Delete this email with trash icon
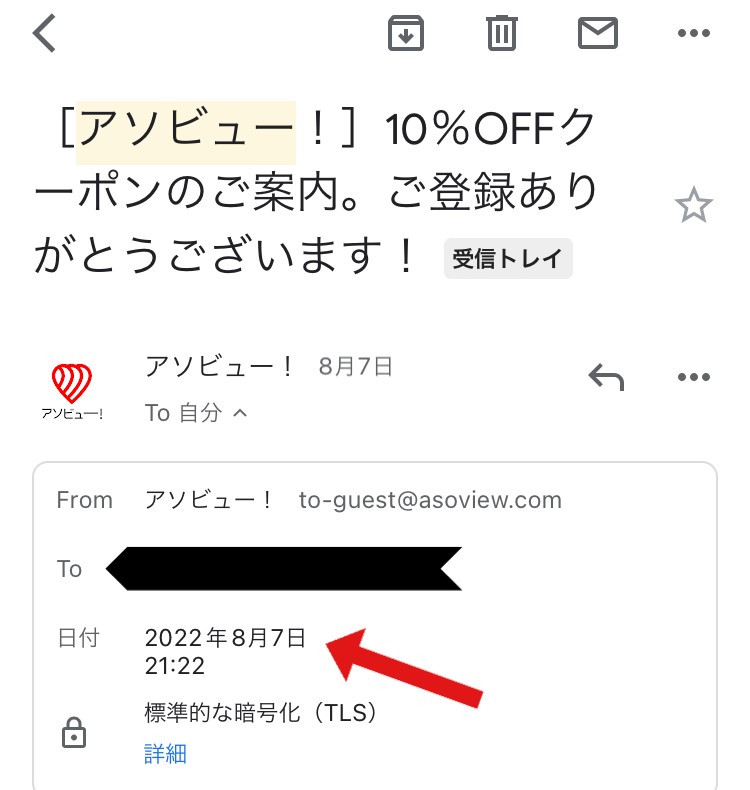Viewport: 750px width, 790px height. pos(501,34)
